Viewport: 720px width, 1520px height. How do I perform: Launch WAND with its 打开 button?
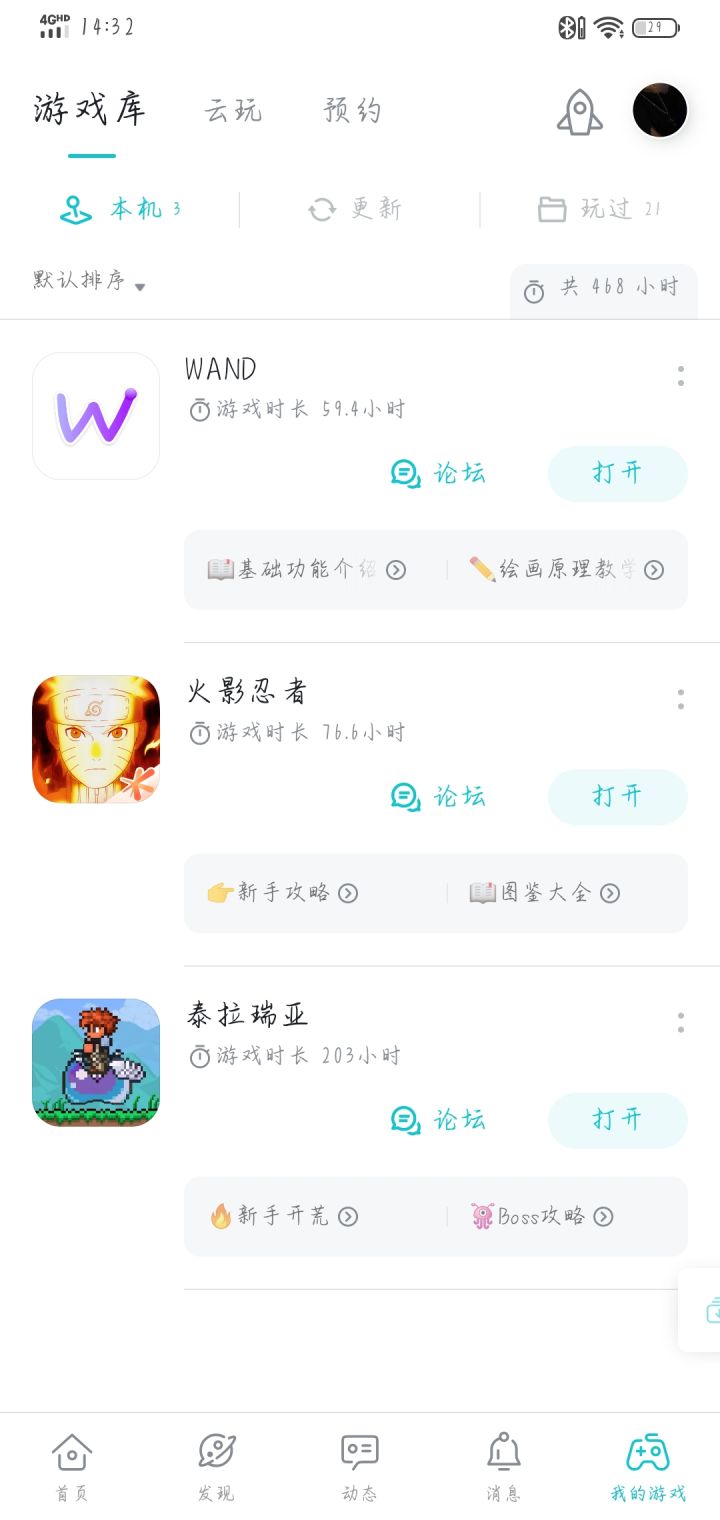[x=617, y=473]
